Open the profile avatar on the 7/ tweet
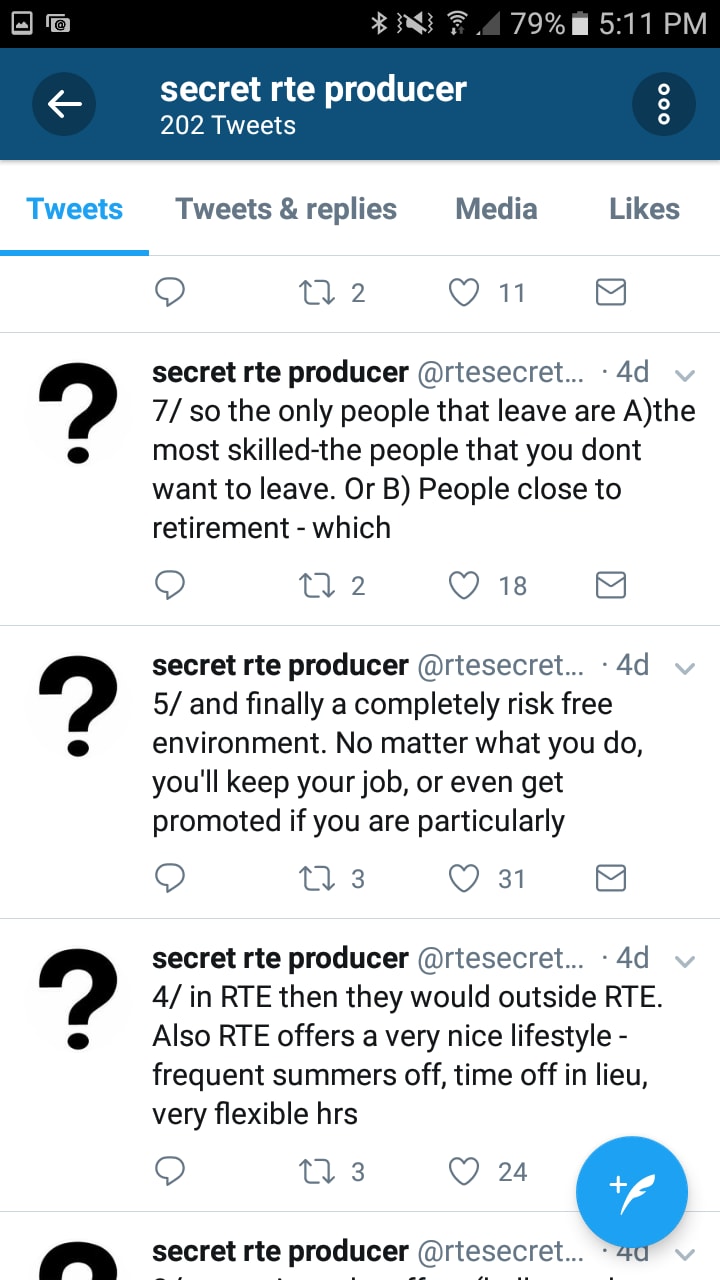Viewport: 720px width, 1280px height. [79, 411]
